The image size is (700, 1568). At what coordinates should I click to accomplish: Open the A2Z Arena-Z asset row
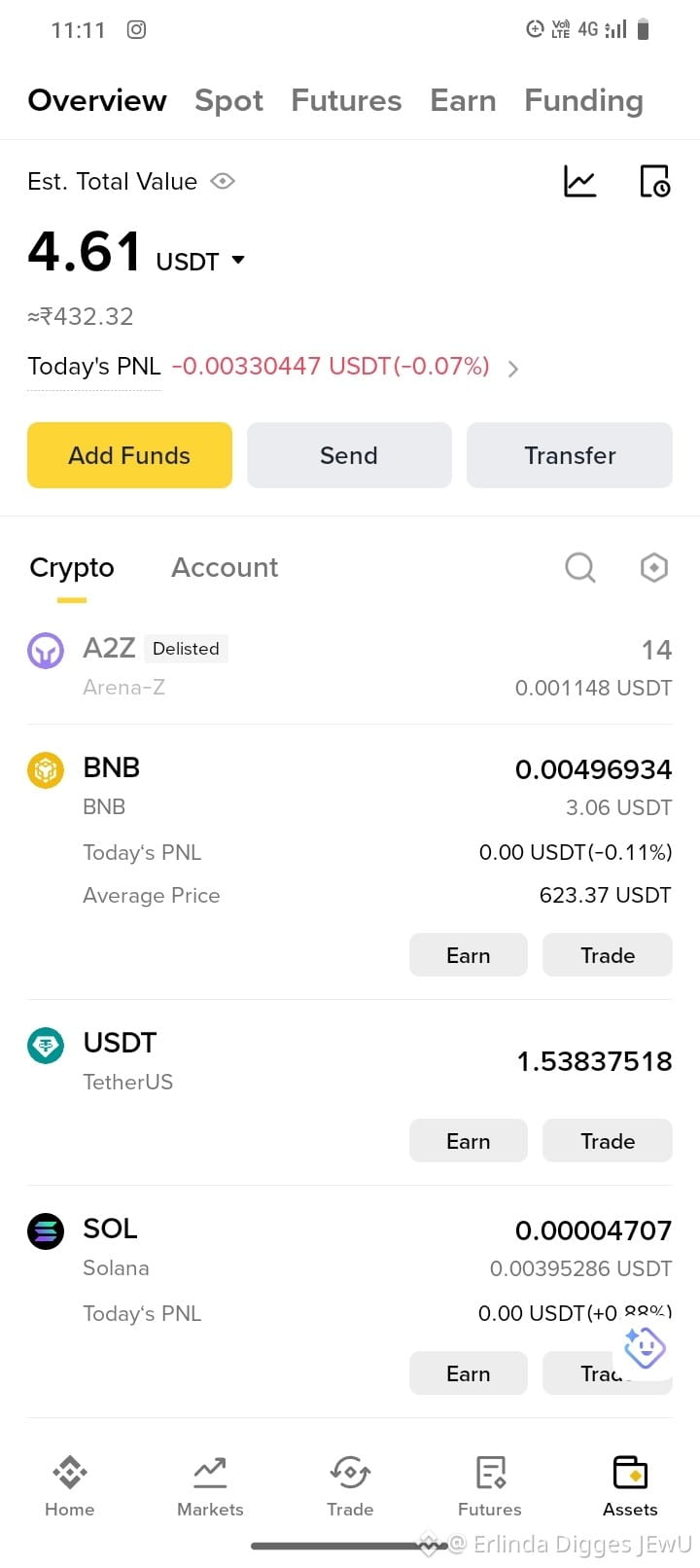350,667
